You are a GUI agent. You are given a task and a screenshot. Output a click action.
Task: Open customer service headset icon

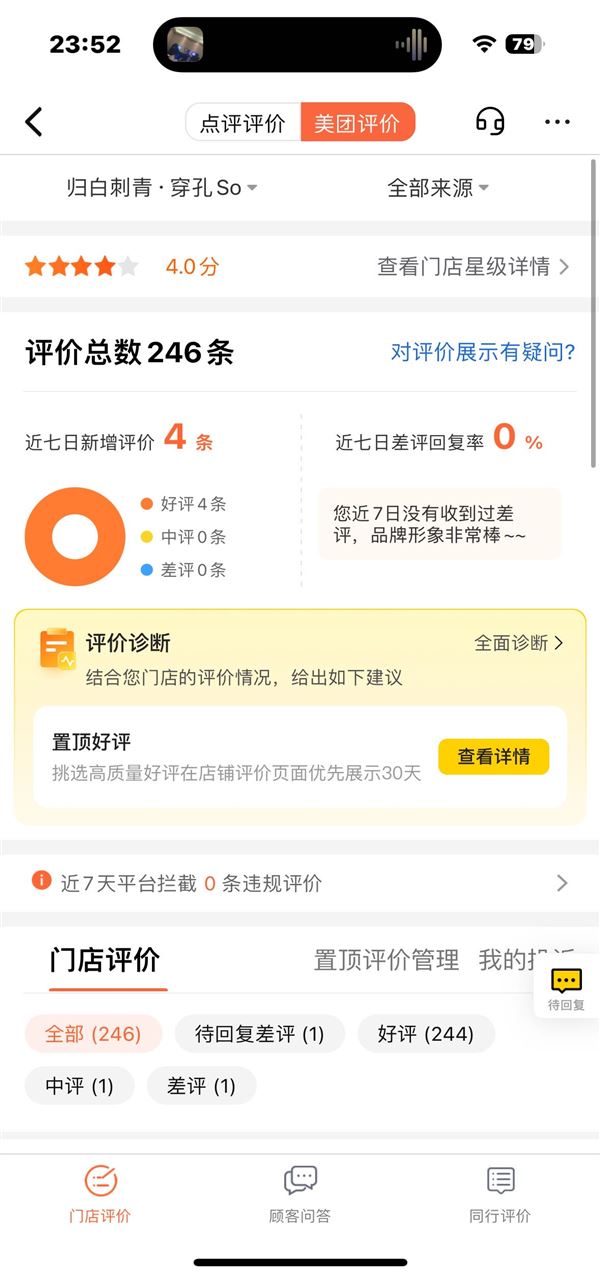coord(490,122)
